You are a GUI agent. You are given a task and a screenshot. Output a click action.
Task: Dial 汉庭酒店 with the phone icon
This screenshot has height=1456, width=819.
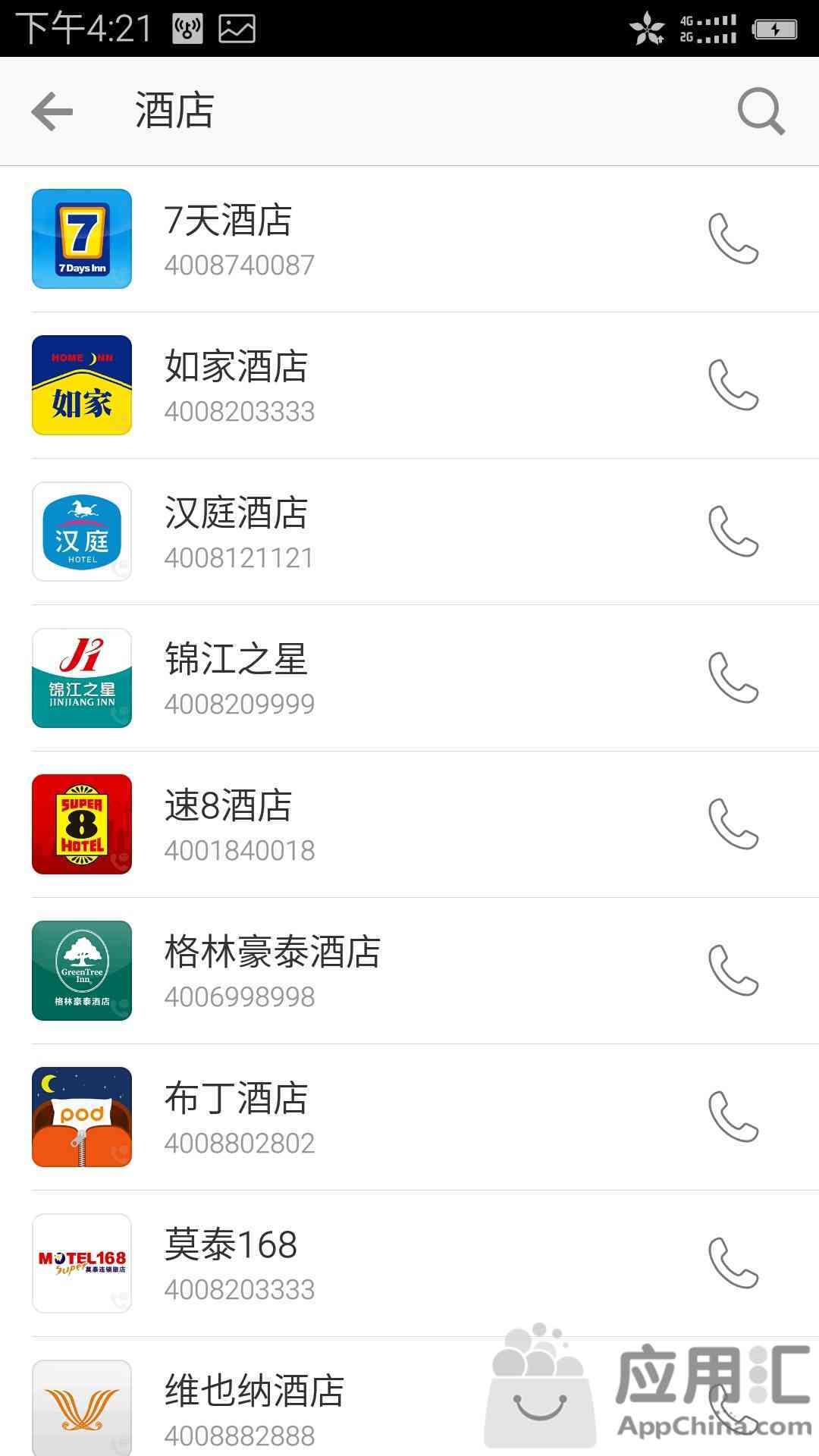point(733,532)
